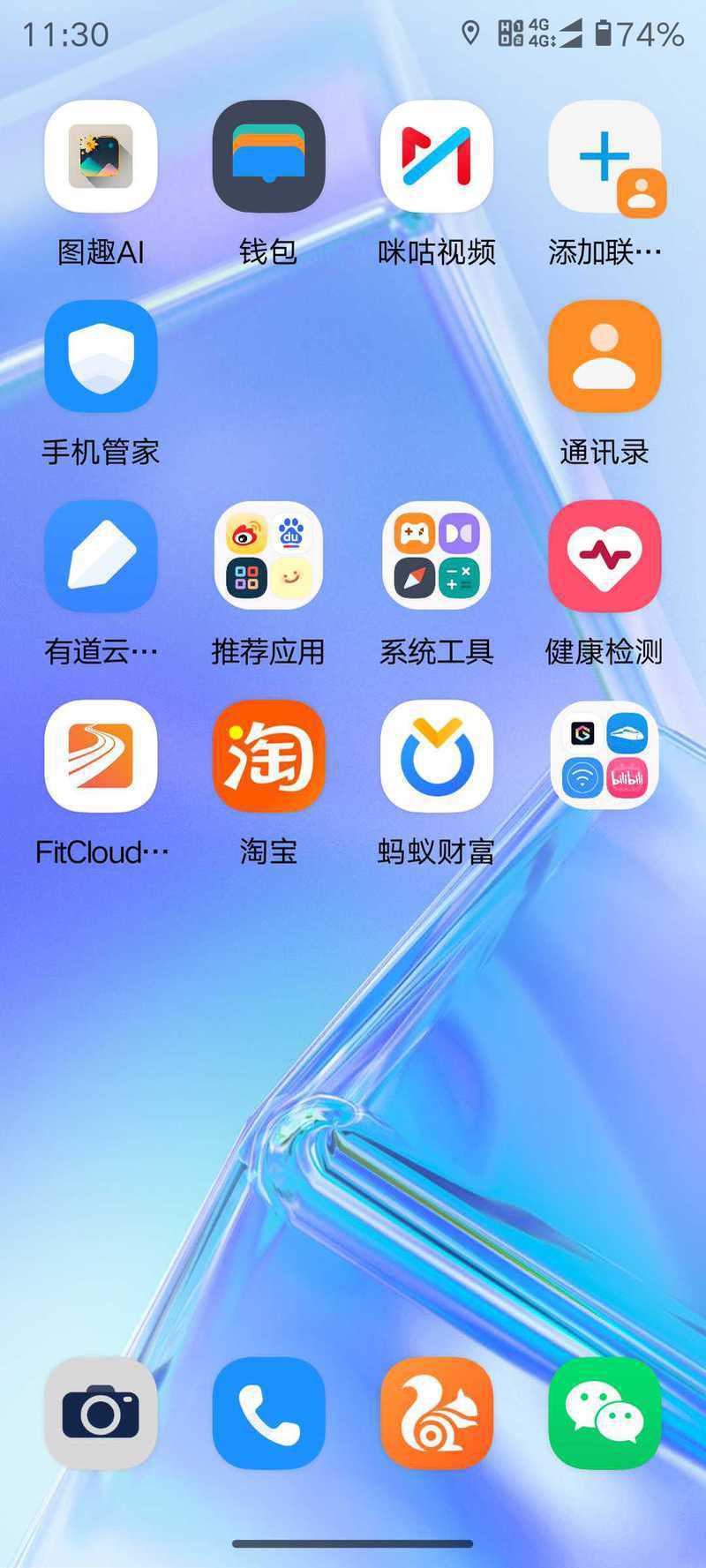Open the 系统工具 folder
The image size is (706, 1568).
tap(436, 556)
